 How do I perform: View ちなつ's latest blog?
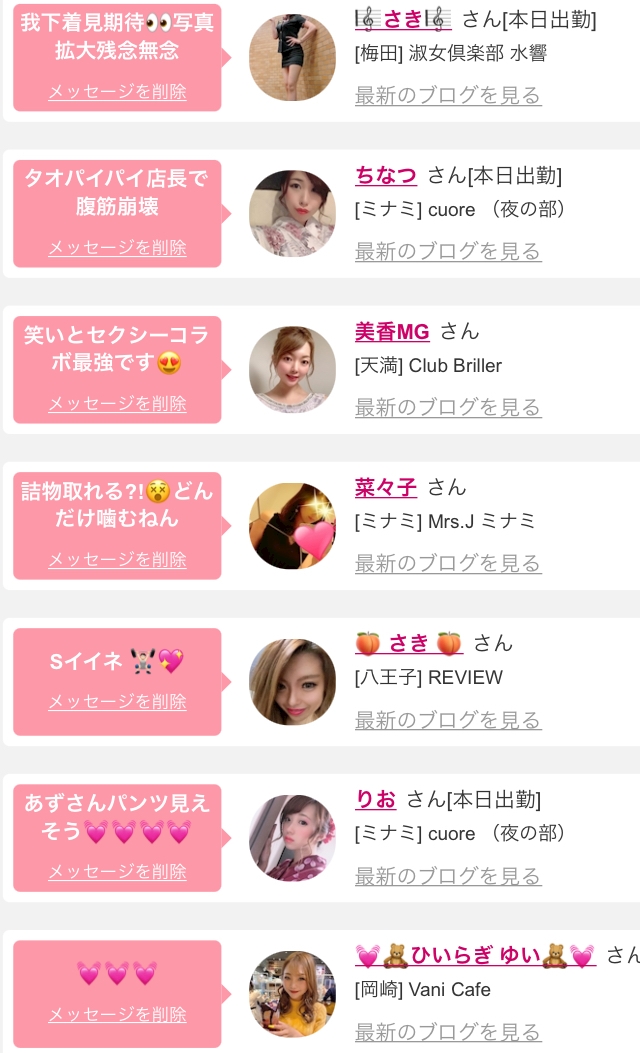tap(447, 251)
